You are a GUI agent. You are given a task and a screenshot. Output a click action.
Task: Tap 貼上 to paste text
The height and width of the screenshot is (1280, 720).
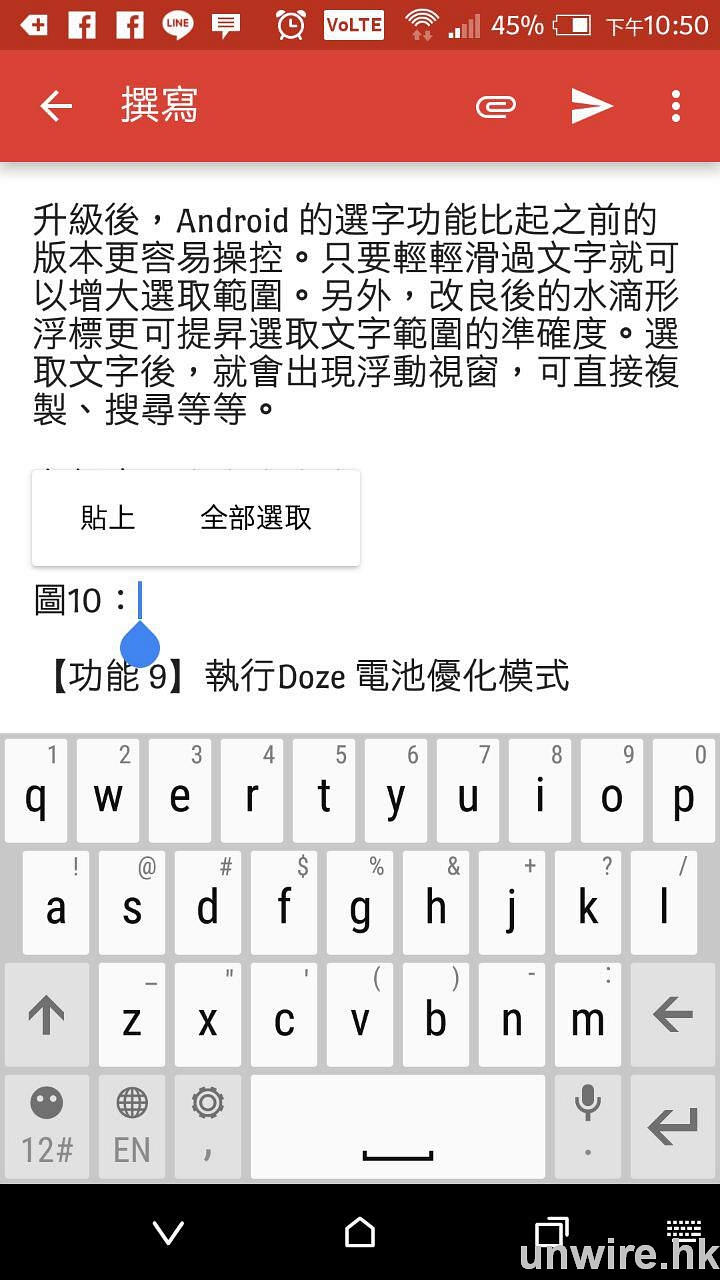pyautogui.click(x=108, y=518)
